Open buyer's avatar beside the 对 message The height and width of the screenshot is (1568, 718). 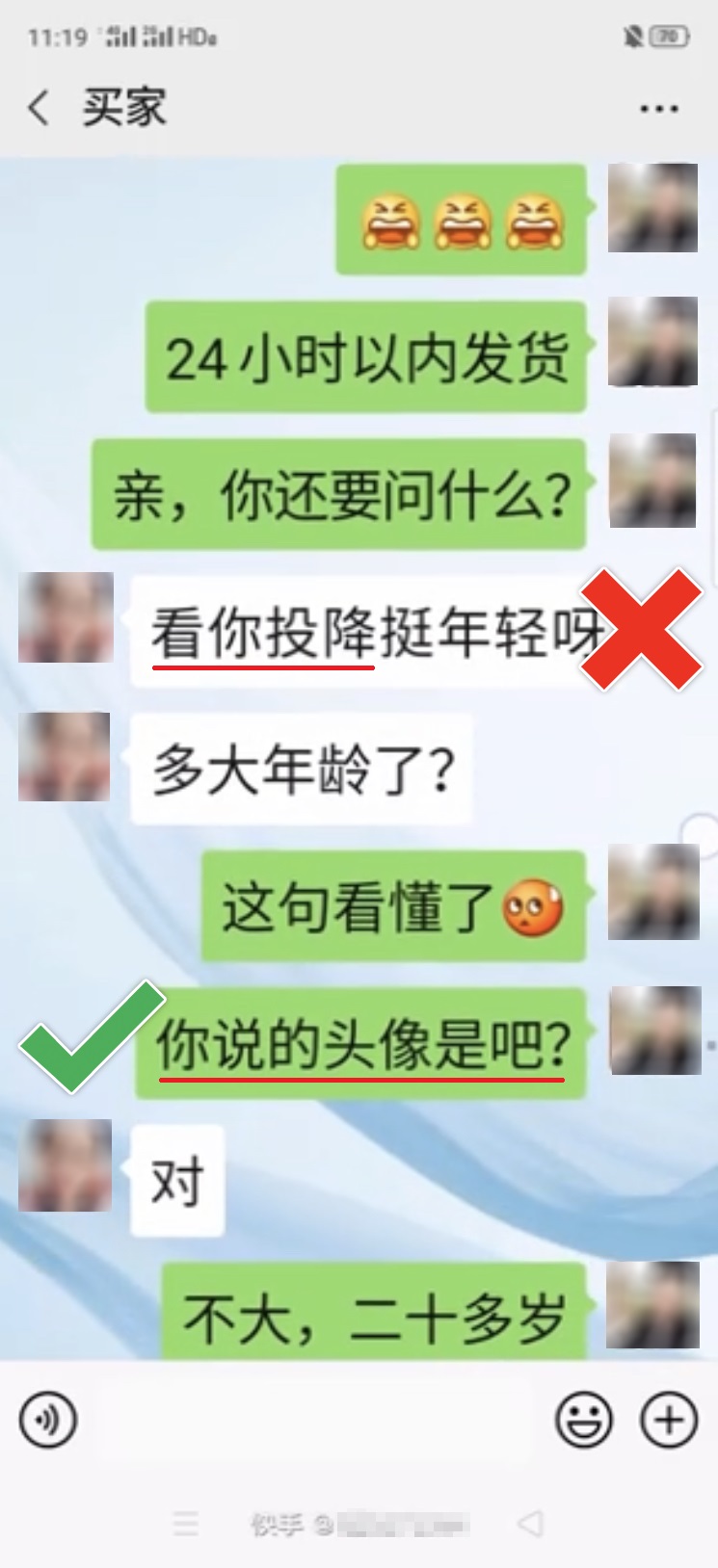click(x=66, y=1165)
